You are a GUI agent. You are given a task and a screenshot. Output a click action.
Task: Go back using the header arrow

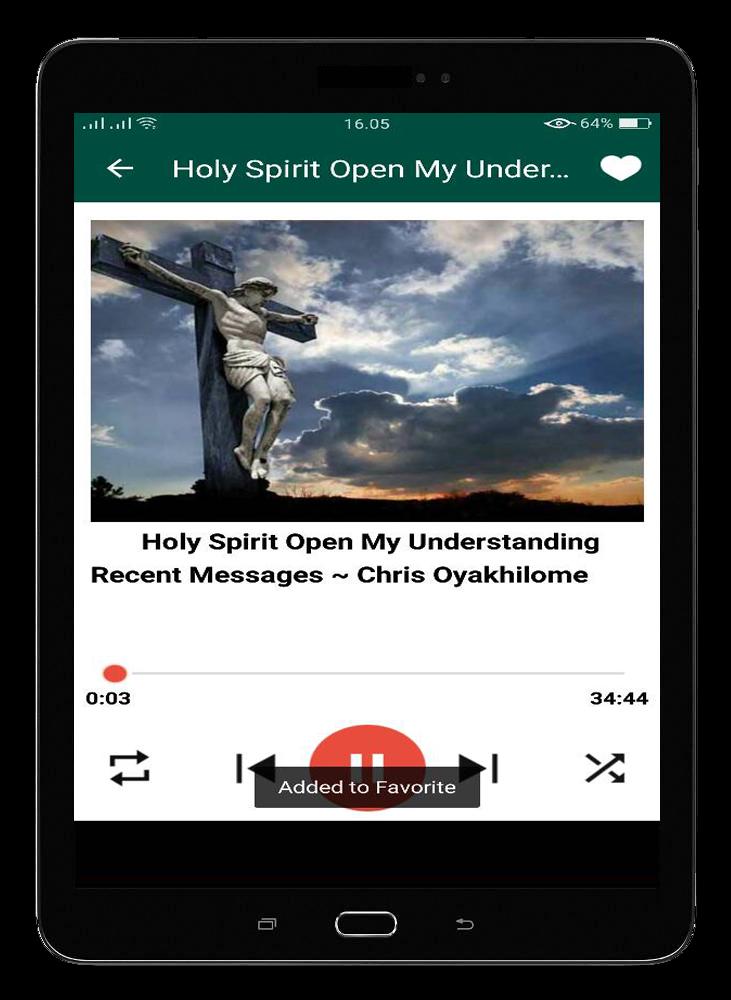[x=120, y=169]
